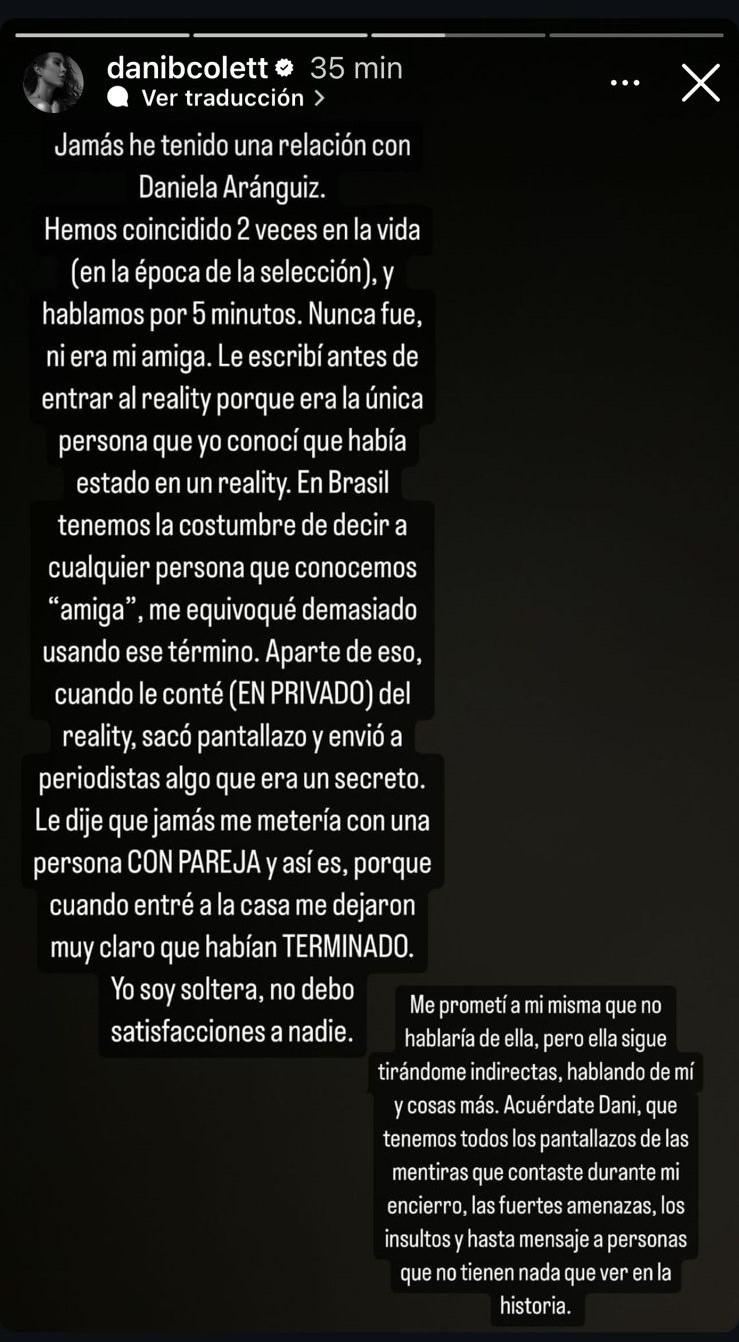Tap the line 'Yo soy soltera, no debo'
The image size is (739, 1342).
click(235, 990)
